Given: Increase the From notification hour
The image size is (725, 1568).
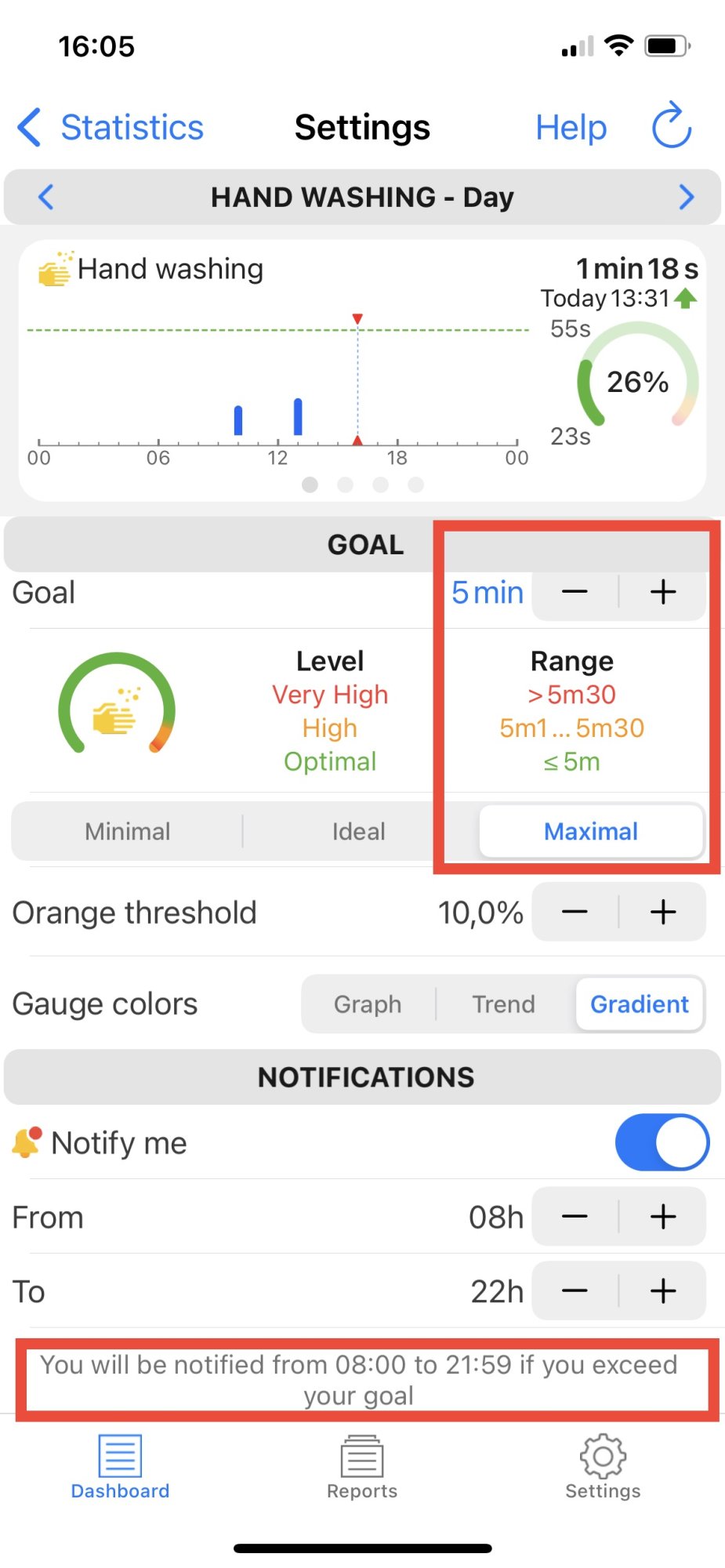Looking at the screenshot, I should point(663,1217).
